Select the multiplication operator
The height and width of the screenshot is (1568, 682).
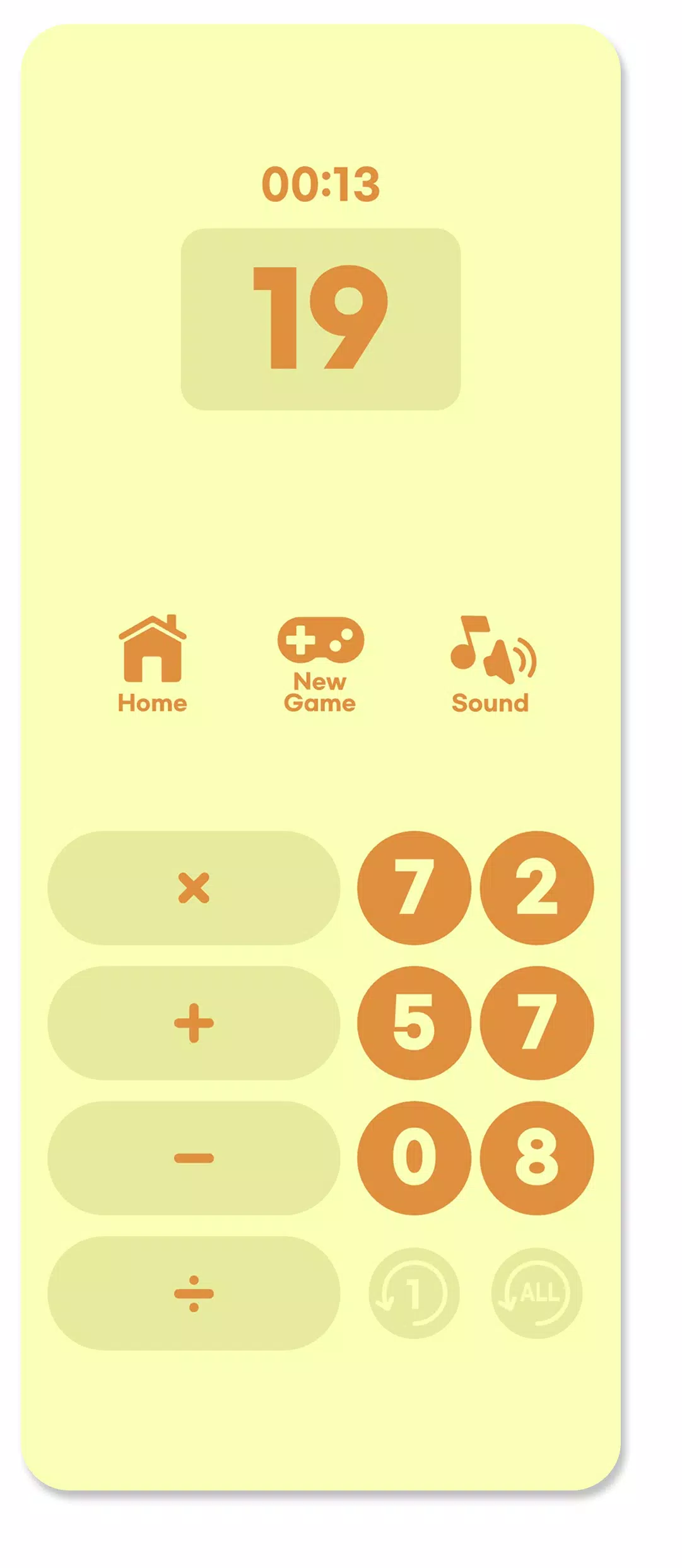(x=194, y=887)
